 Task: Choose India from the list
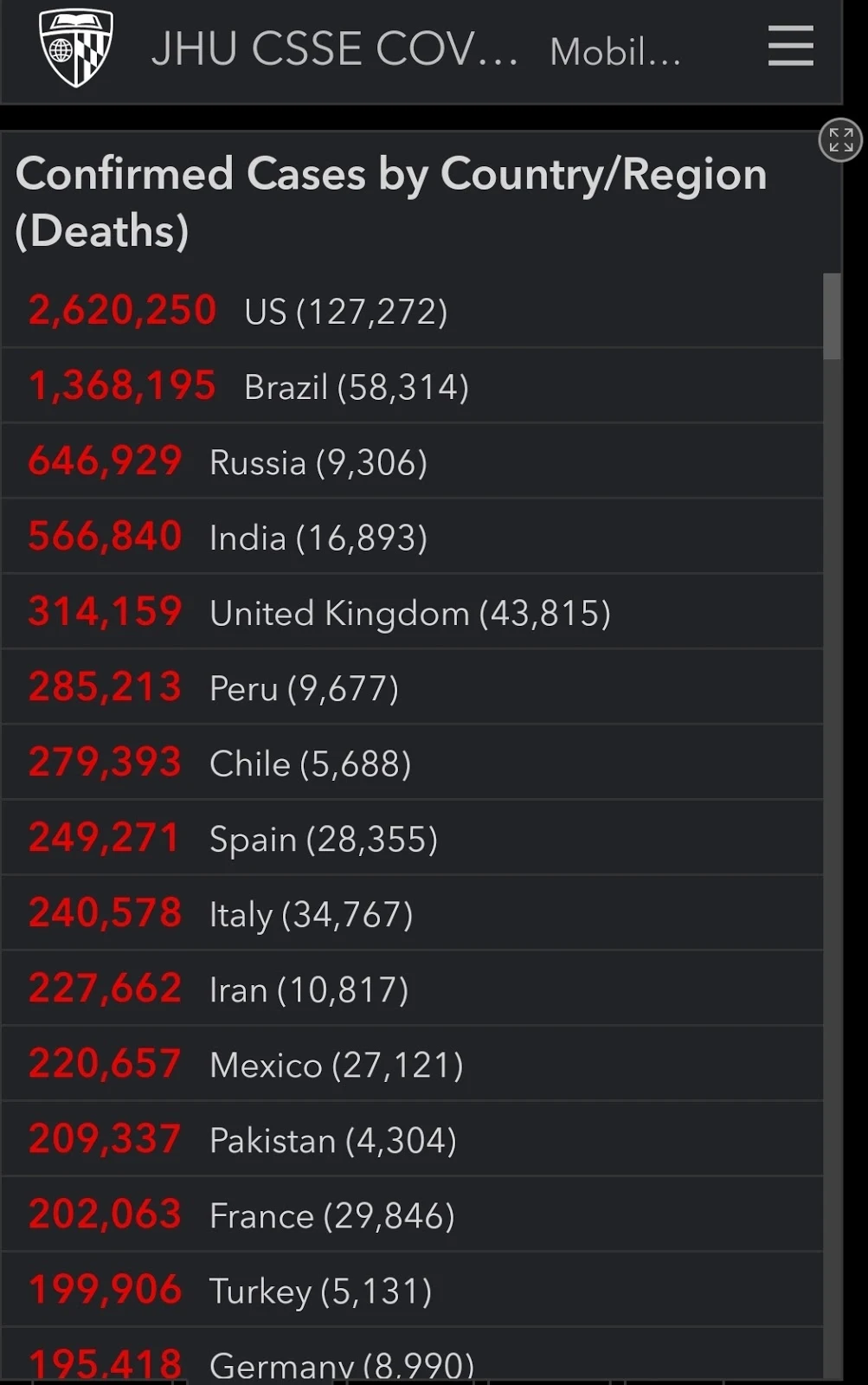pos(412,537)
